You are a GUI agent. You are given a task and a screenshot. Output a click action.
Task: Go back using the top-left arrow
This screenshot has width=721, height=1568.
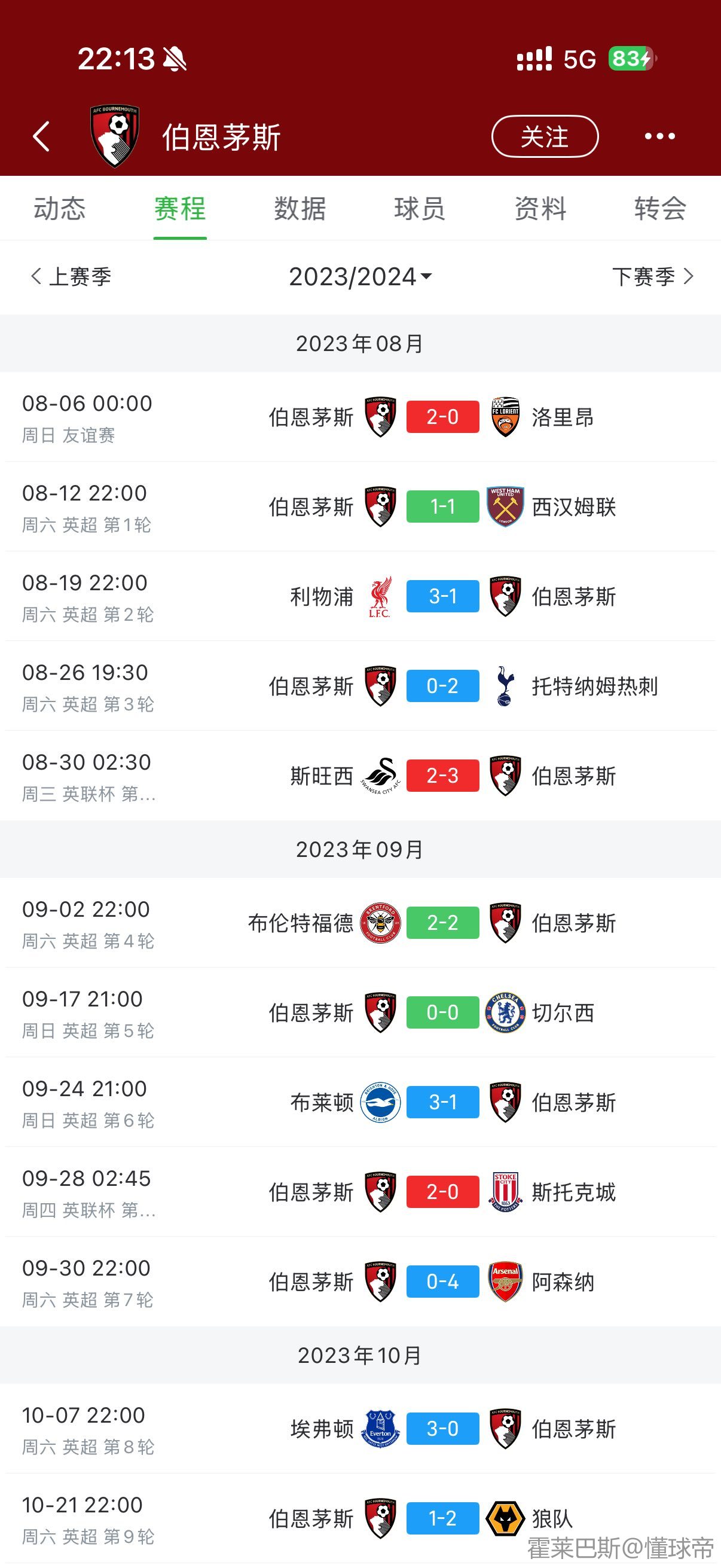pos(41,136)
